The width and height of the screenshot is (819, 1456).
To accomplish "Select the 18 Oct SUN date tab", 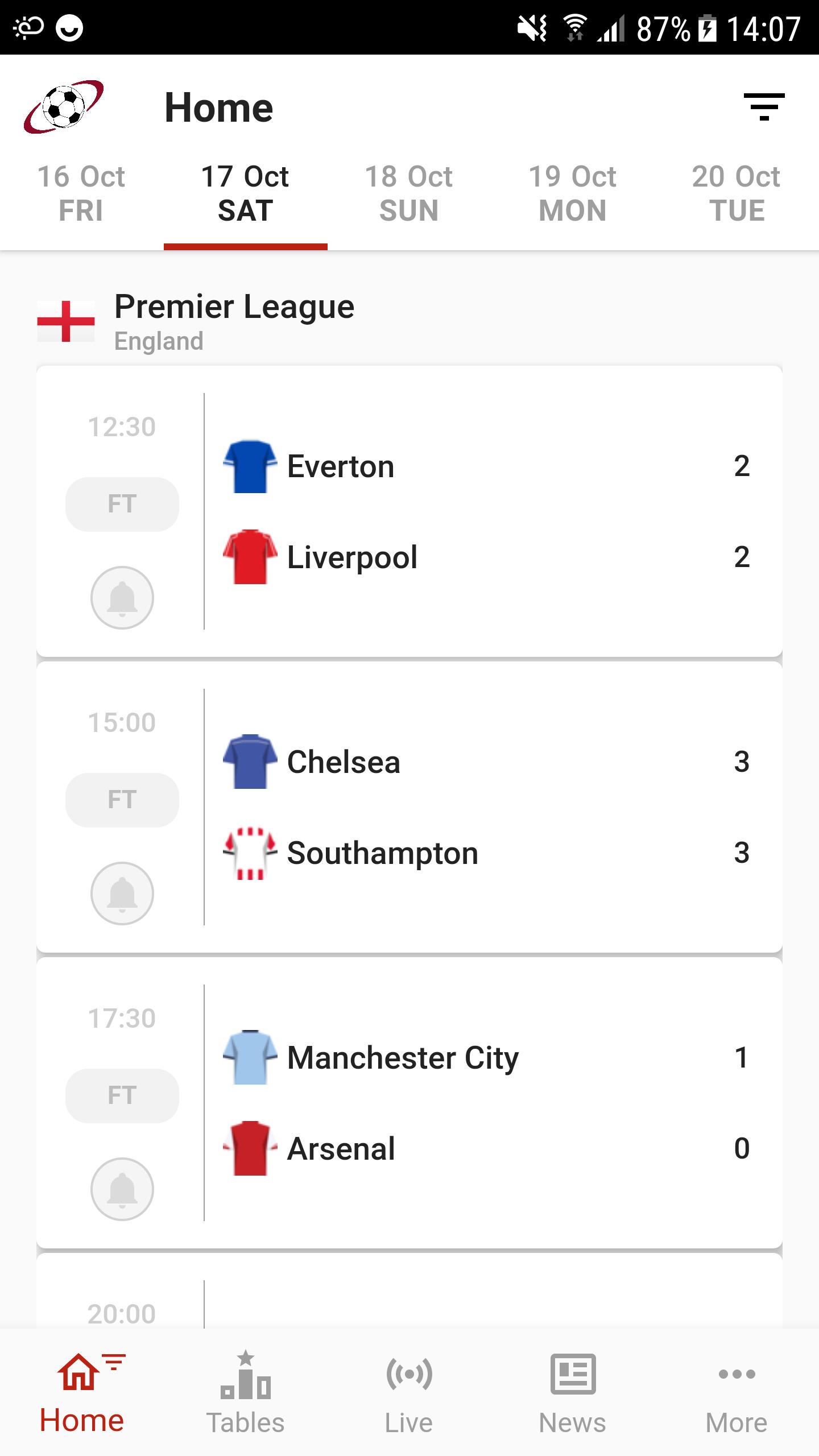I will coord(409,193).
